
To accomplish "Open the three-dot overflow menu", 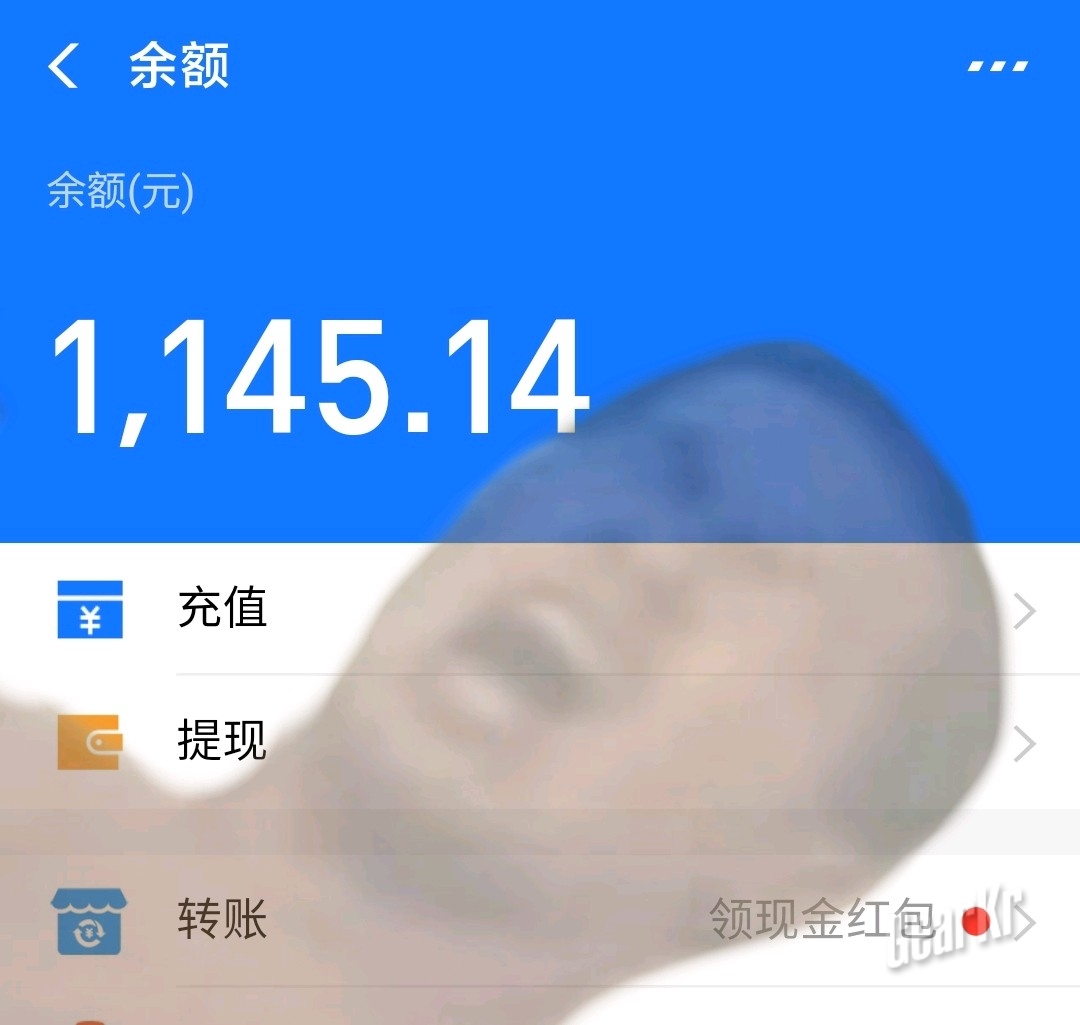I will pyautogui.click(x=997, y=68).
